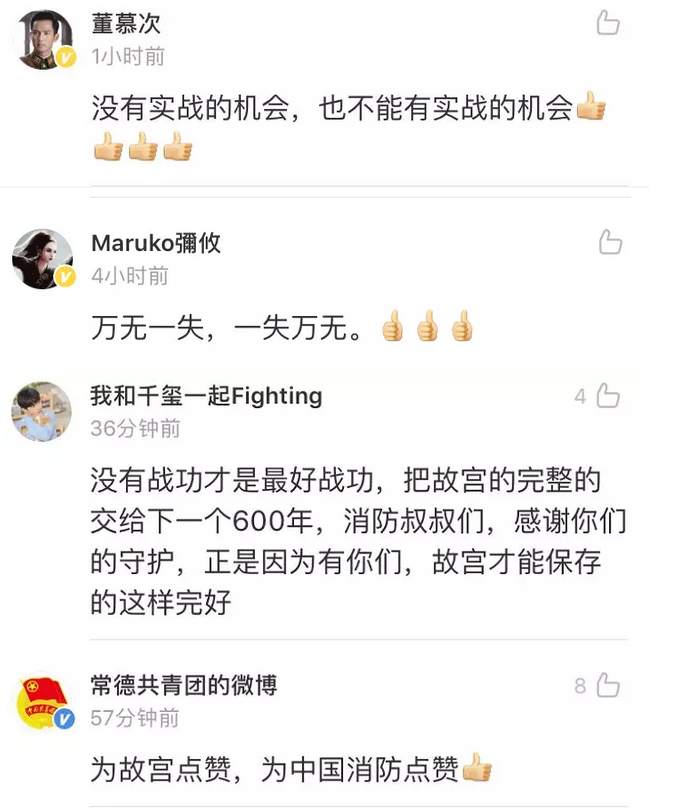Open 董慕次's profile avatar
Image resolution: width=699 pixels, height=811 pixels.
tap(43, 39)
